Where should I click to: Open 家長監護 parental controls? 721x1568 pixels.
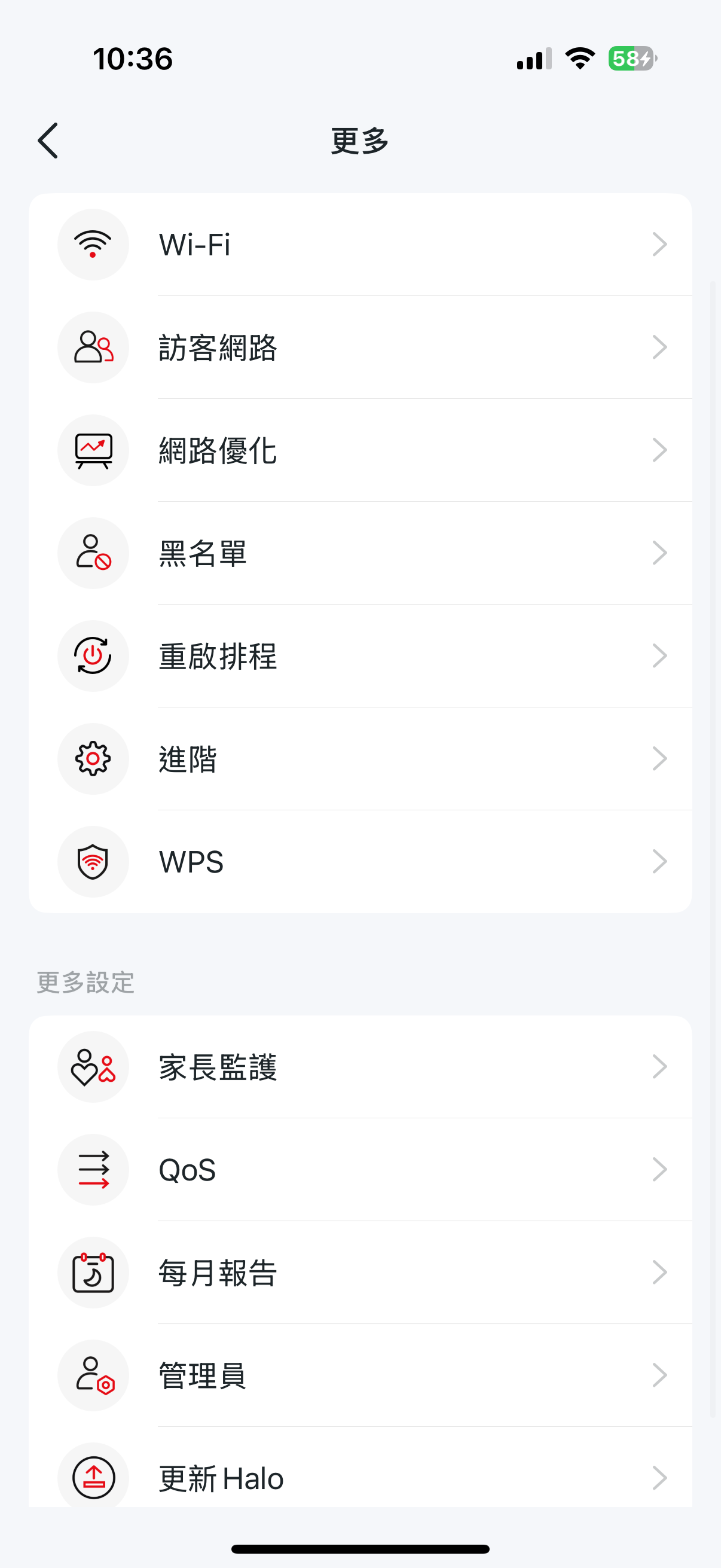(x=360, y=1067)
